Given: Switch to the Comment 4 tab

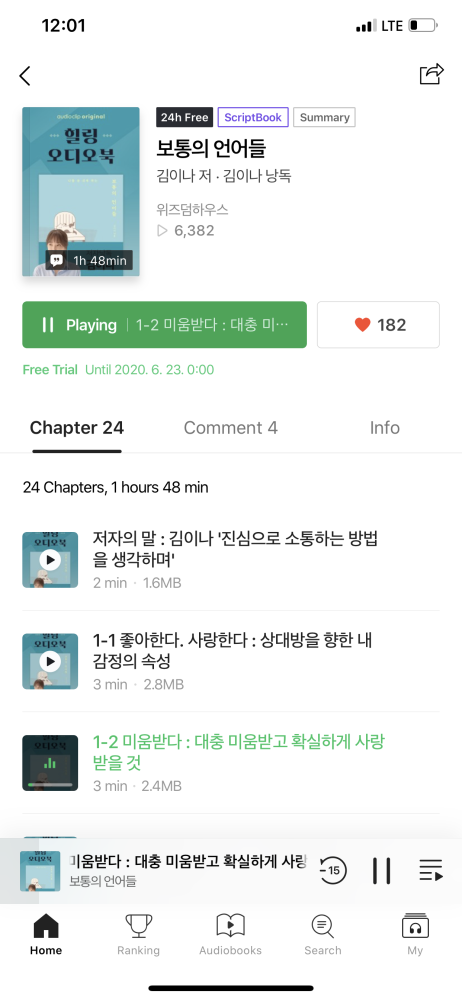Looking at the screenshot, I should (x=231, y=427).
